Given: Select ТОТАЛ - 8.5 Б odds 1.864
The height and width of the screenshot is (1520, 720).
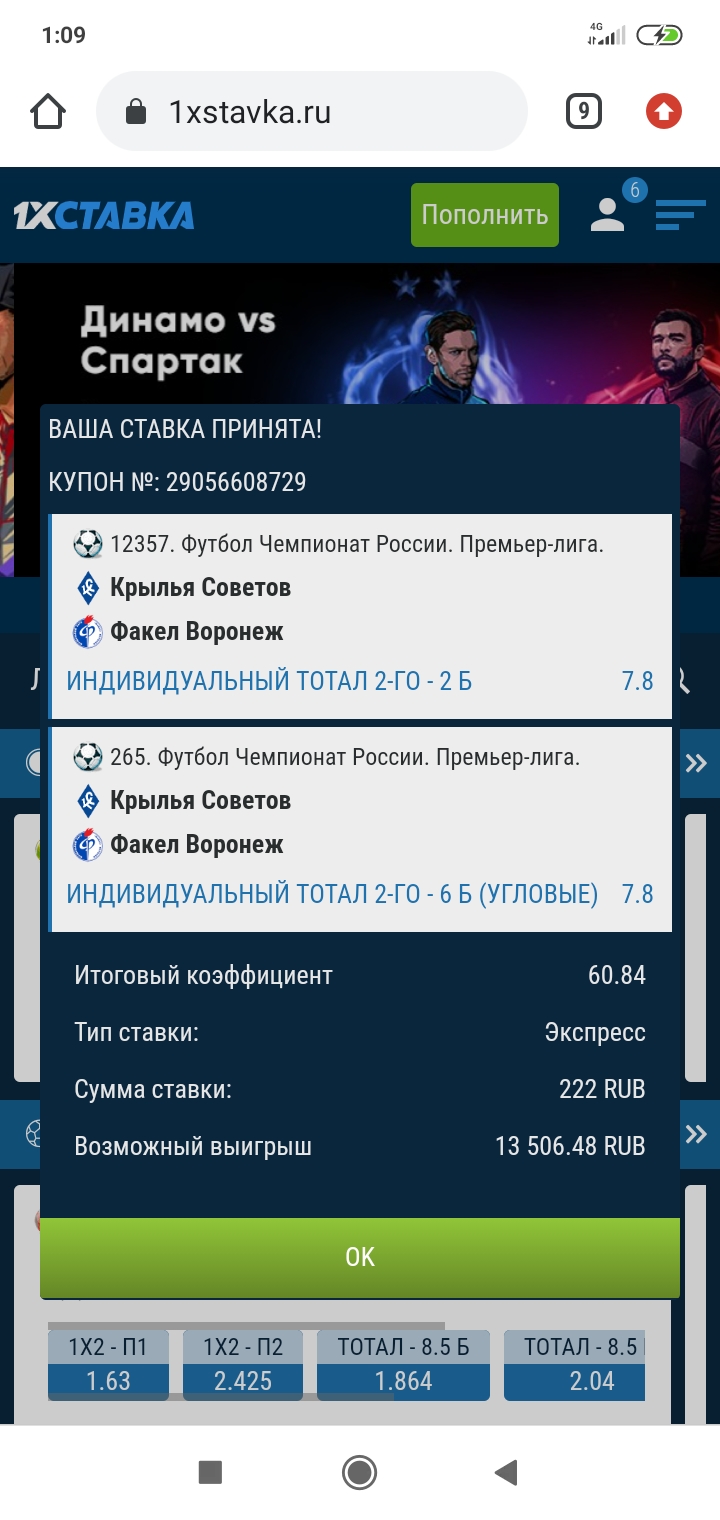Looking at the screenshot, I should click(x=403, y=1366).
